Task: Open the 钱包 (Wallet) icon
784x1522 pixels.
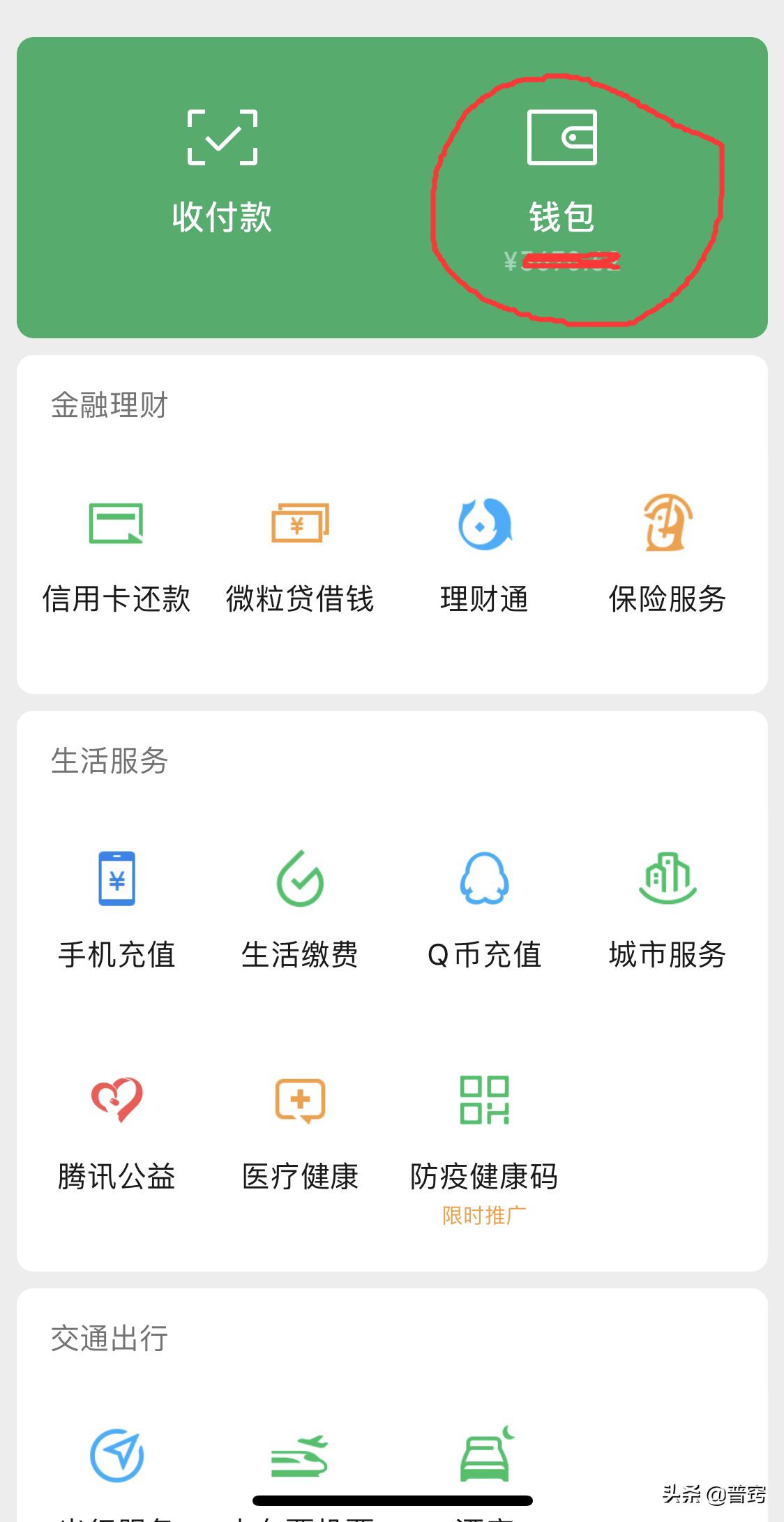Action: (x=564, y=138)
